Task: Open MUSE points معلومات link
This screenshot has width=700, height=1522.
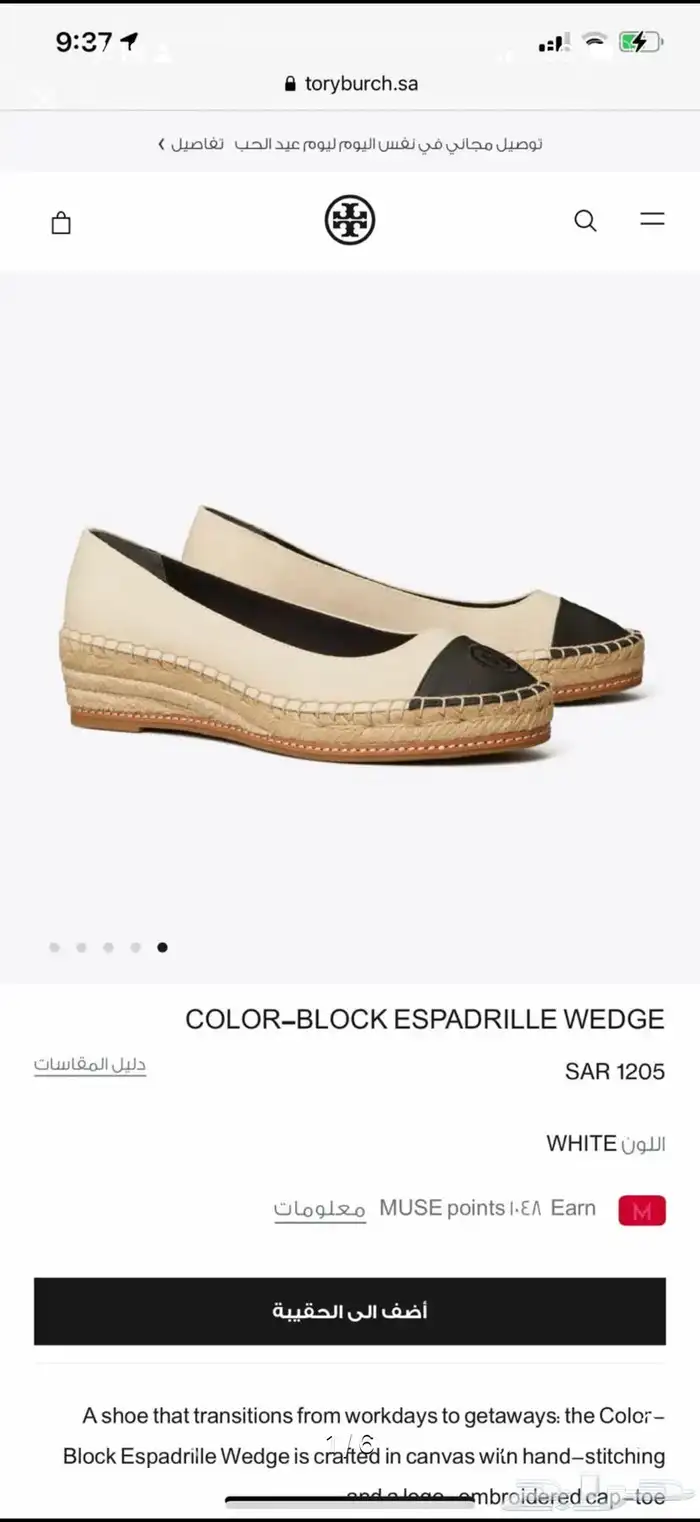Action: (320, 1209)
